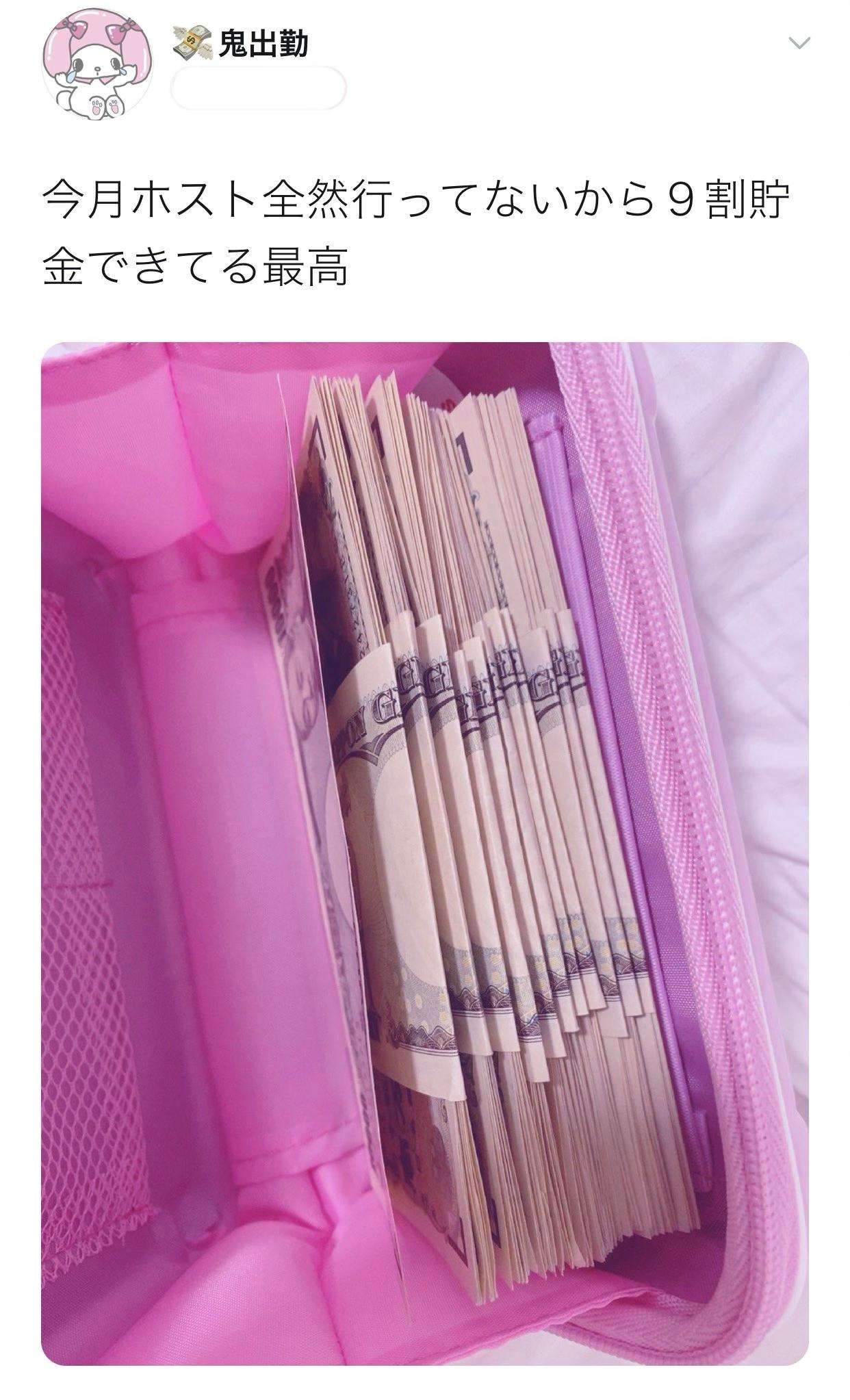
Task: Open the 鬼出勤 display name profile
Action: [x=263, y=45]
